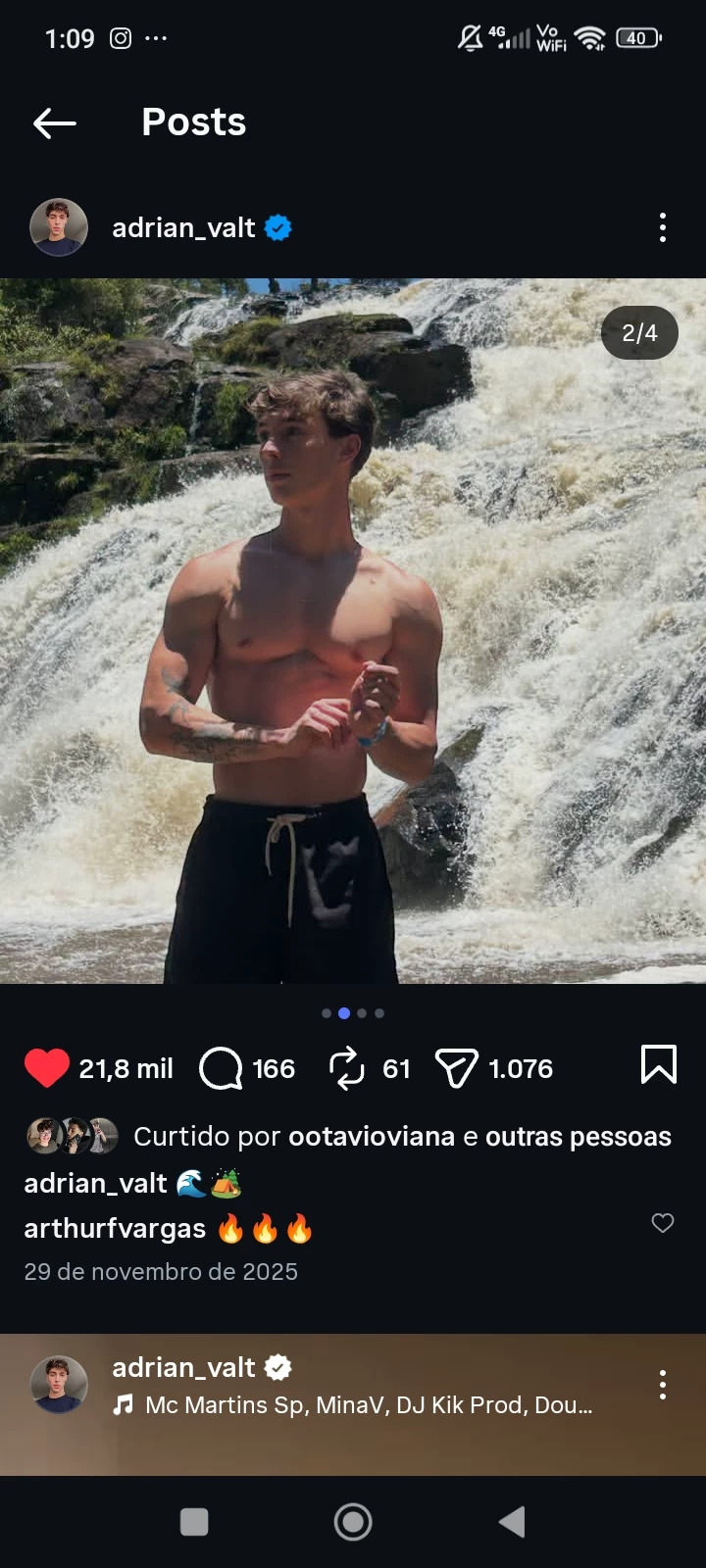This screenshot has width=706, height=1568.
Task: Open arthurfvargas's profile from the comment
Action: click(115, 1229)
